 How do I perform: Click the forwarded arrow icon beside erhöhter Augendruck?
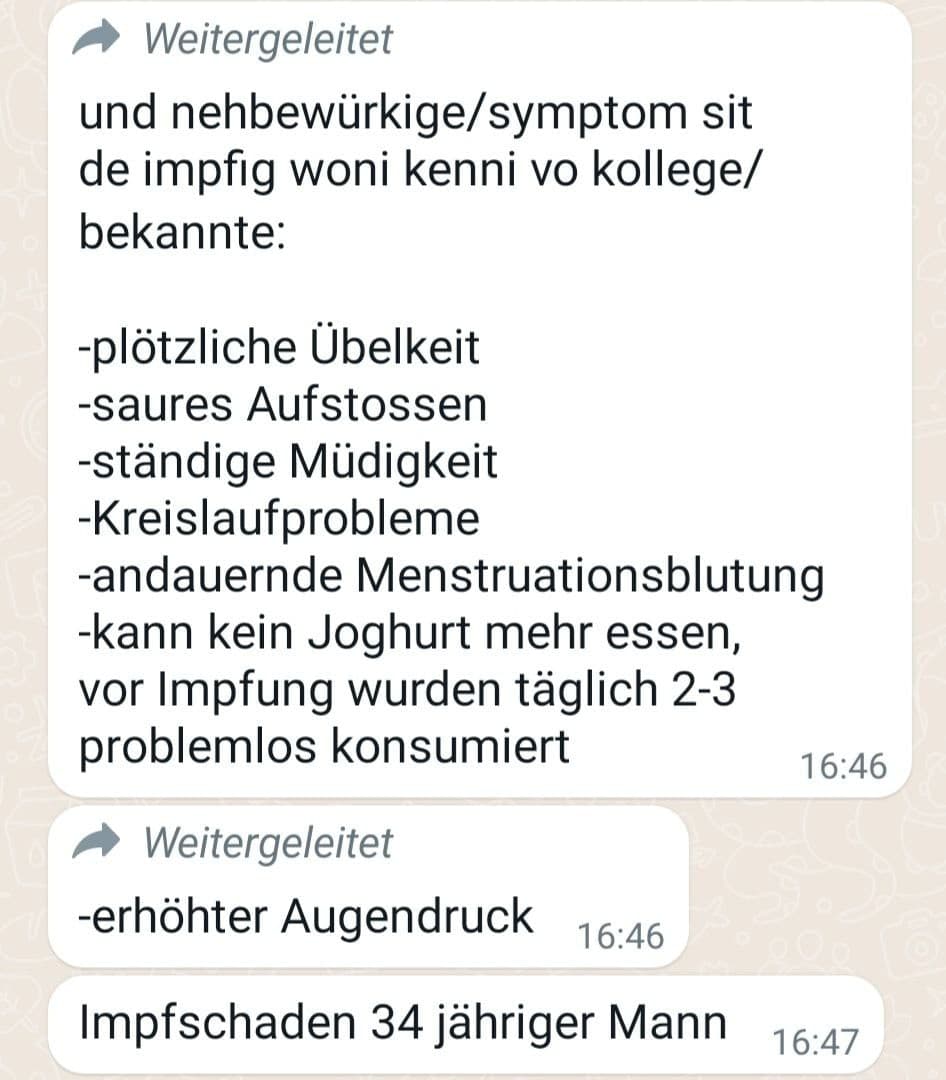[x=98, y=843]
